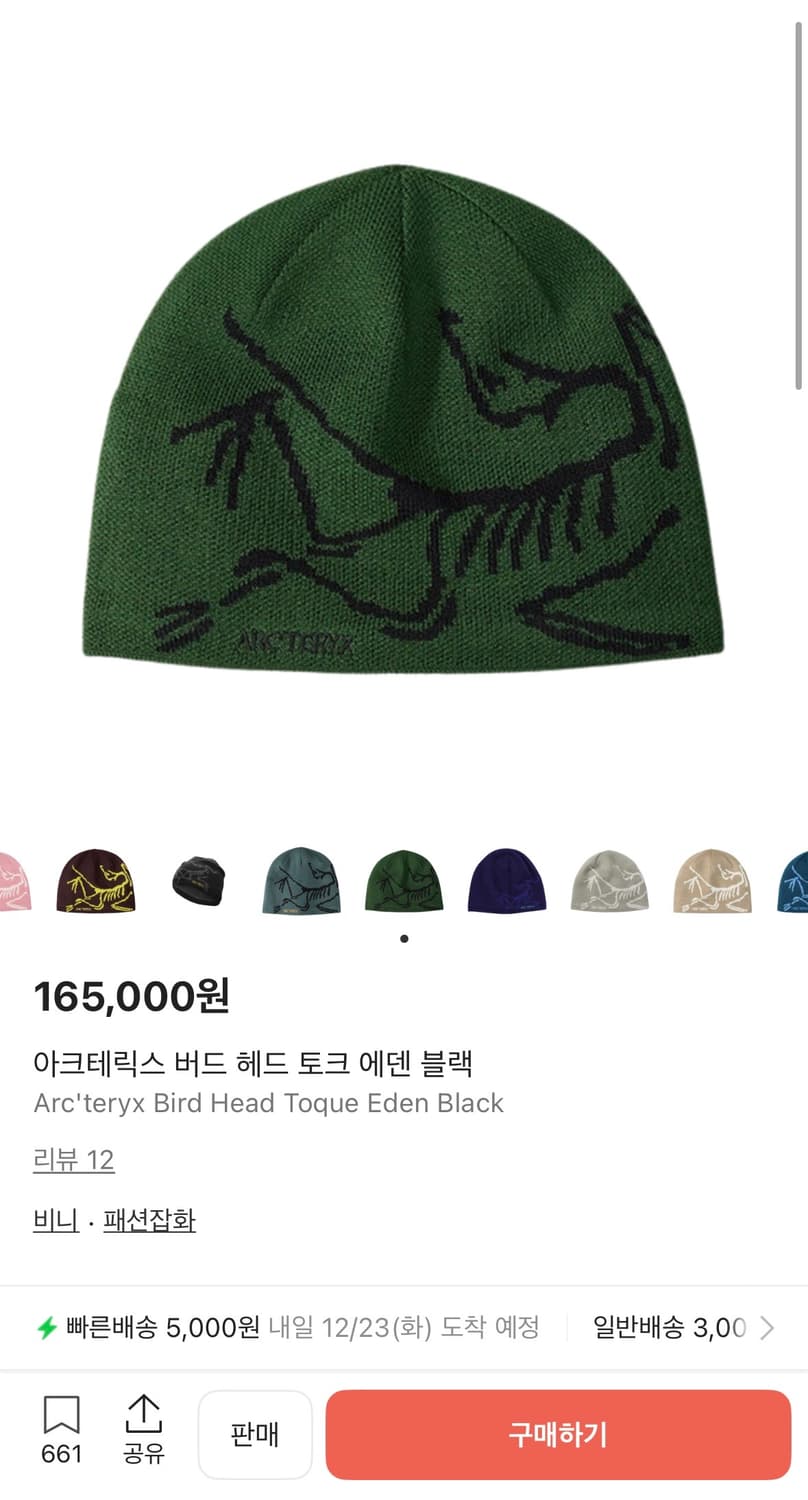
Task: Select the beige beanie thumbnail
Action: pos(712,880)
